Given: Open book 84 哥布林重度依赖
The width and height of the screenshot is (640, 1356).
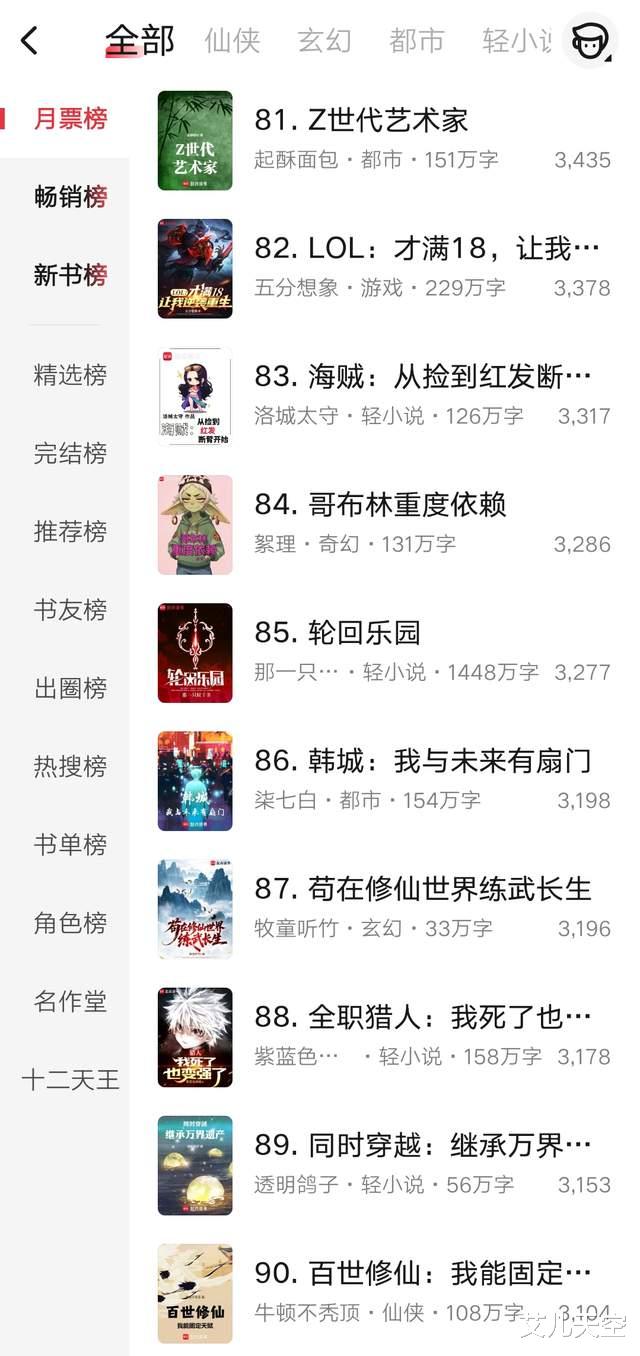Looking at the screenshot, I should click(x=380, y=505).
